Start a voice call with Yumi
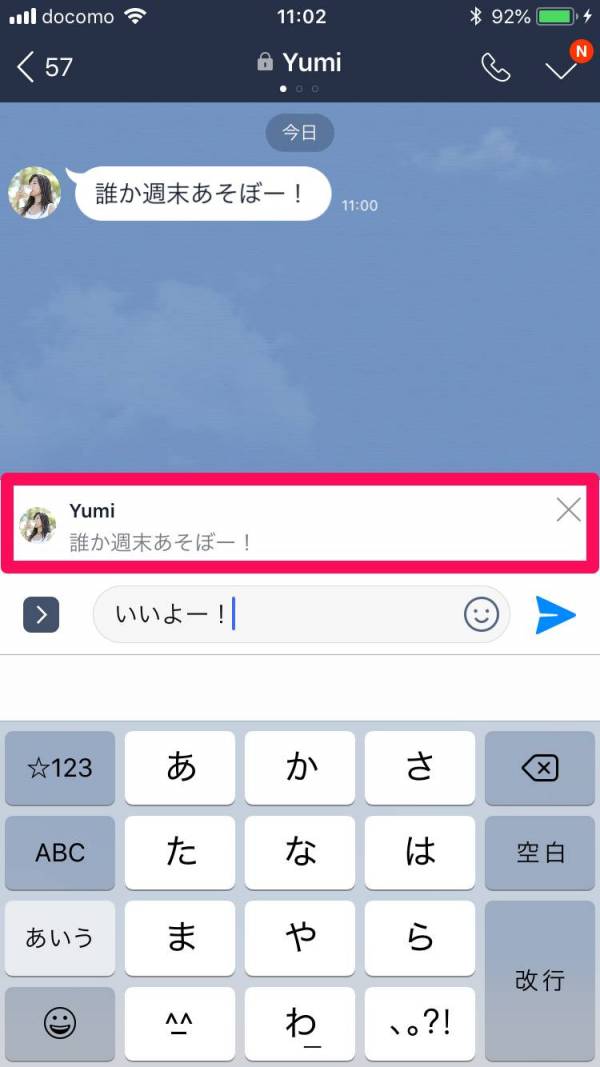The height and width of the screenshot is (1067, 600). pos(495,67)
